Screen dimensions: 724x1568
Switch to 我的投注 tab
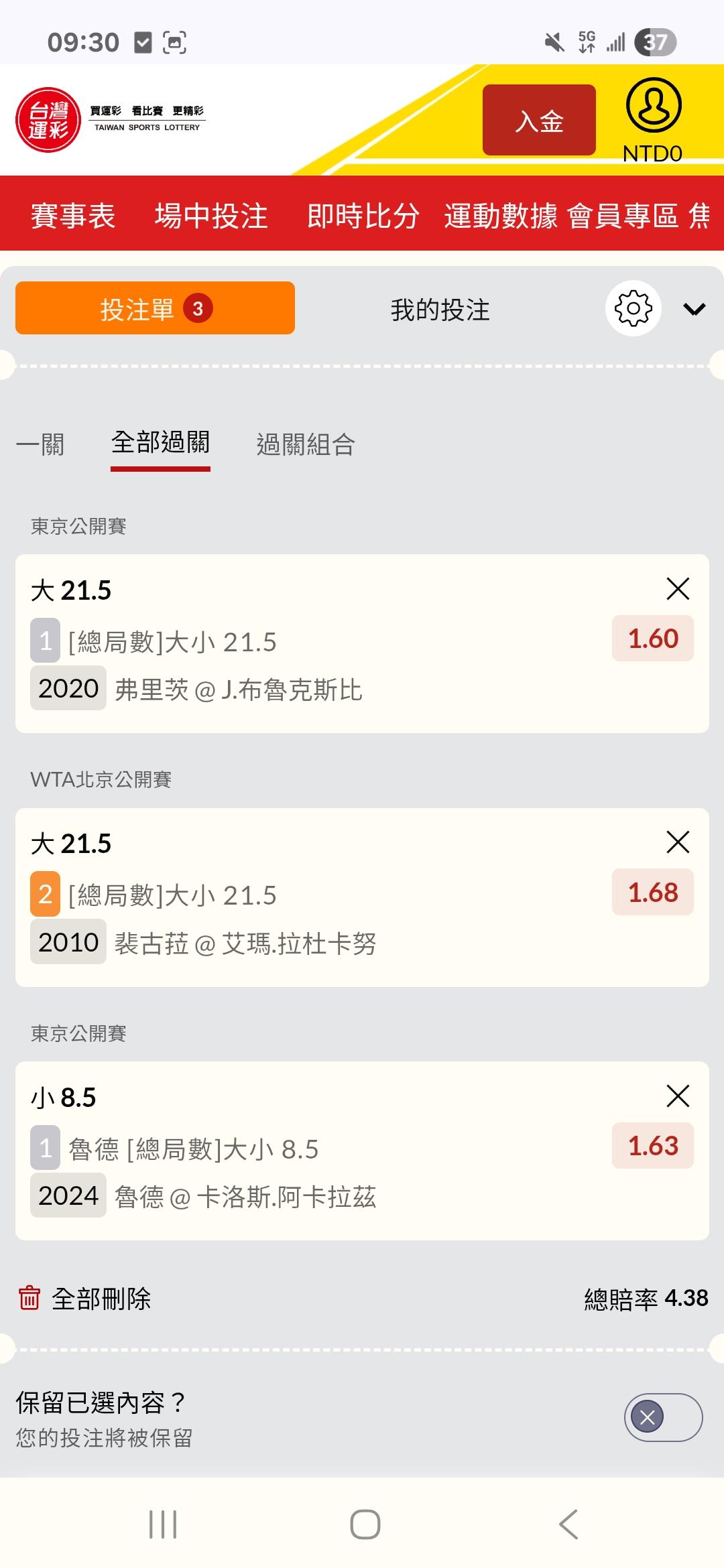click(x=440, y=310)
